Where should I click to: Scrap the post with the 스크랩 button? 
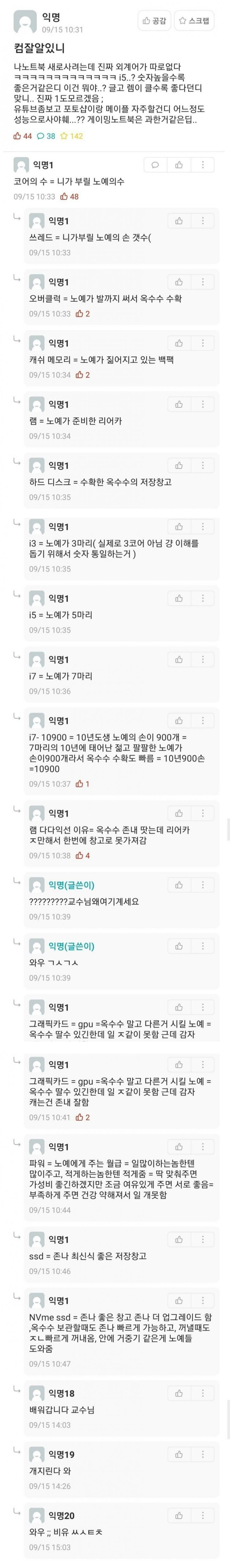pyautogui.click(x=194, y=21)
